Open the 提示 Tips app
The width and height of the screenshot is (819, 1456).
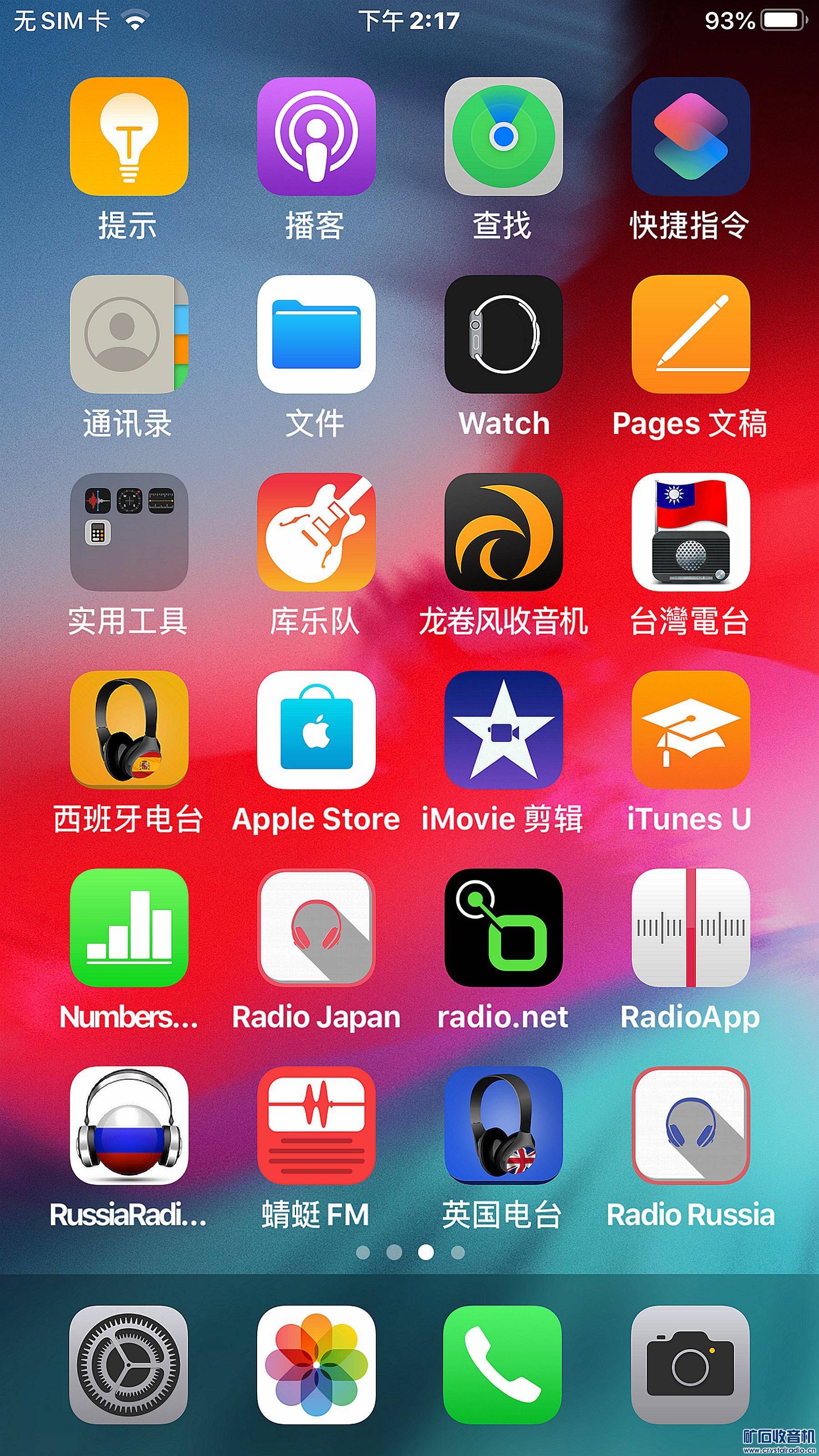tap(129, 136)
